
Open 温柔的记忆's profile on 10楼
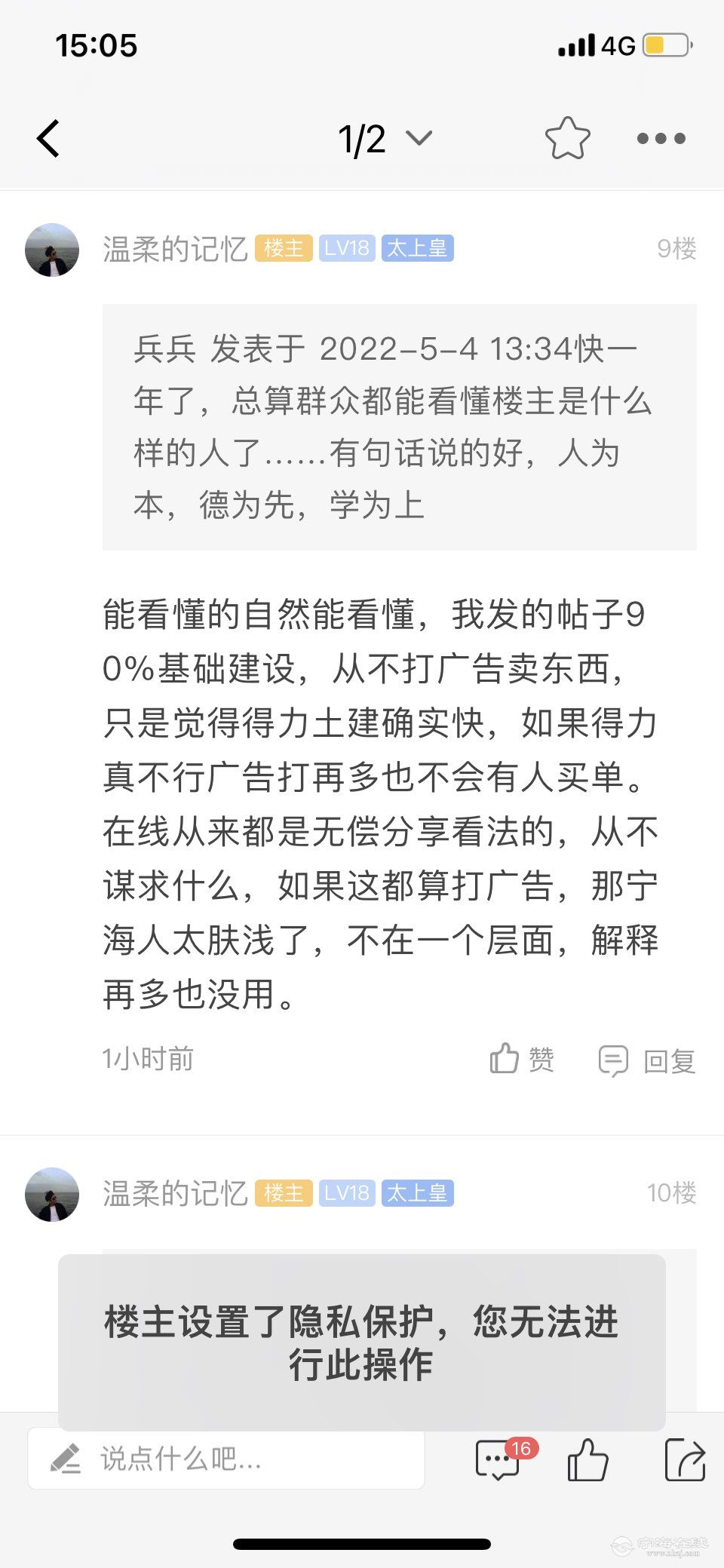[x=175, y=1193]
